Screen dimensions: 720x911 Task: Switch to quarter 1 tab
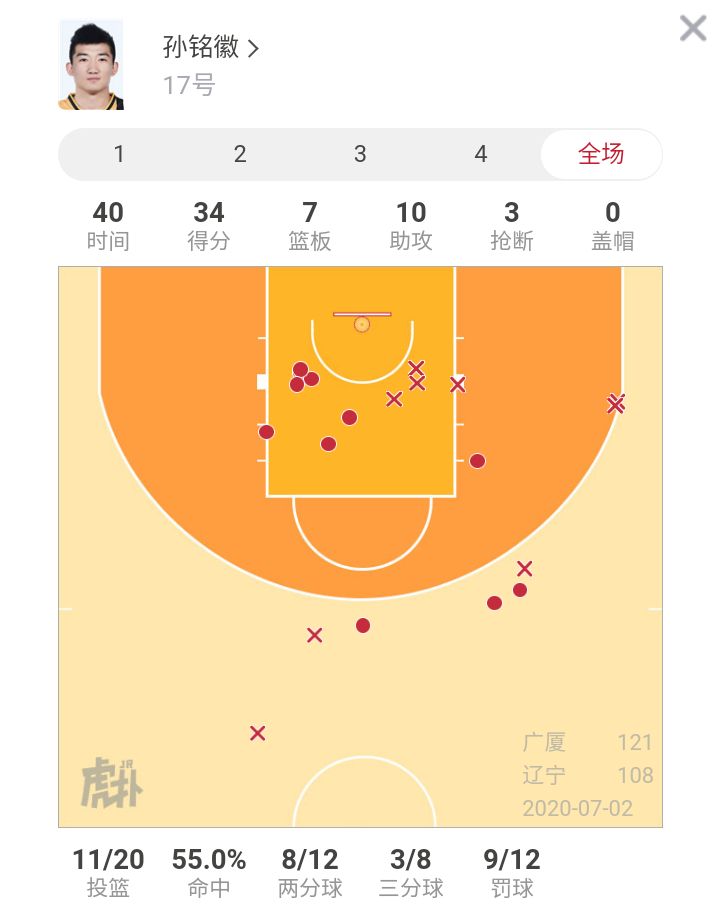(119, 154)
